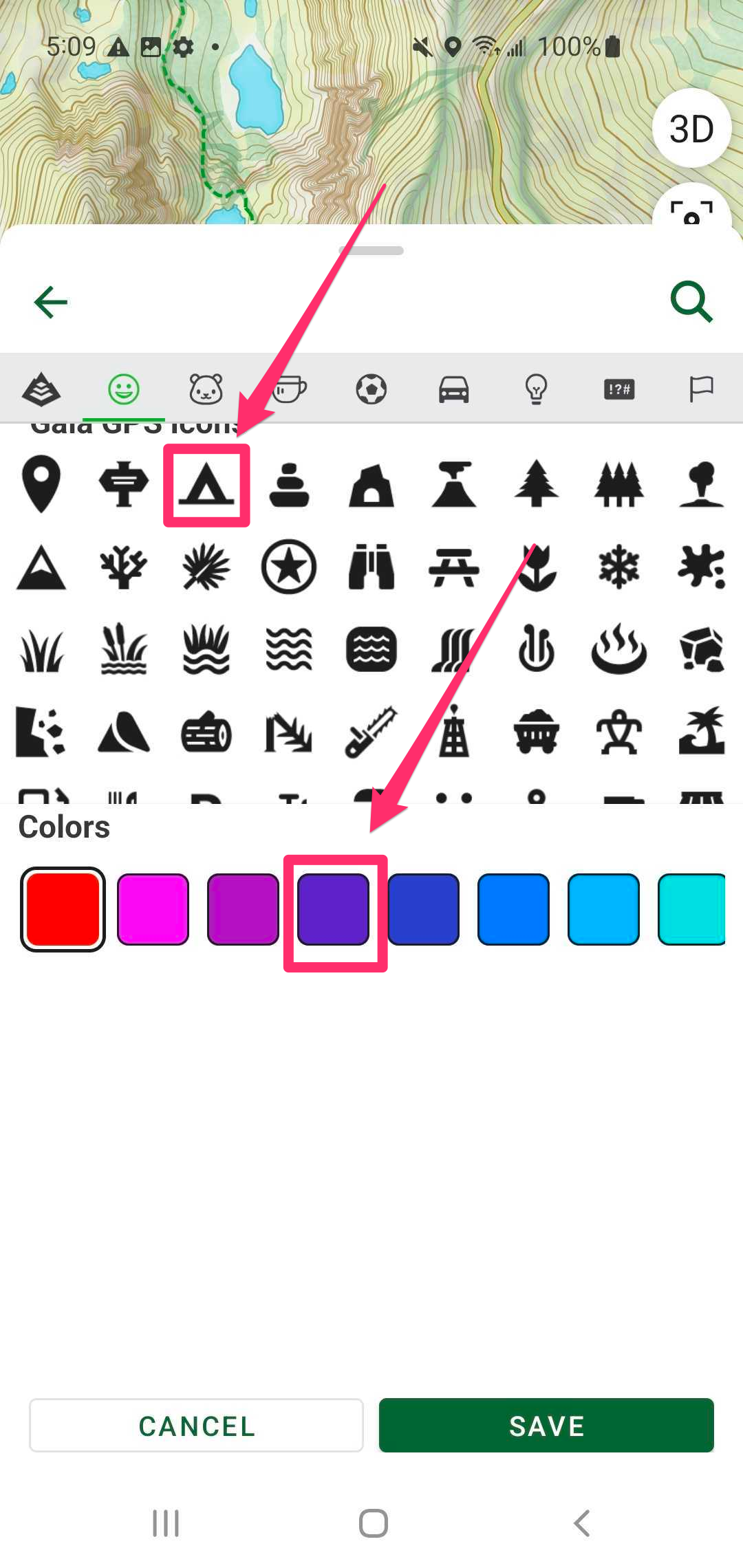Open the sports ball icon tab
Viewport: 743px width, 1568px height.
[x=371, y=389]
